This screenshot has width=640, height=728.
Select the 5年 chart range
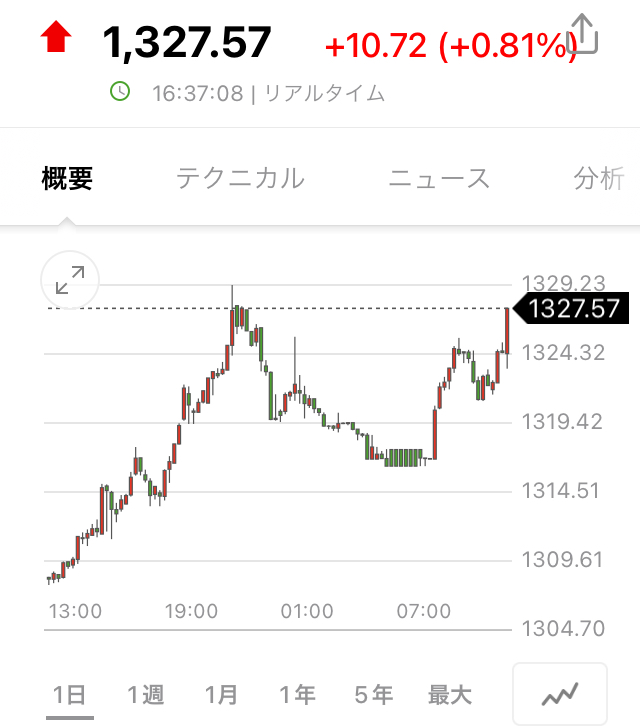[374, 694]
